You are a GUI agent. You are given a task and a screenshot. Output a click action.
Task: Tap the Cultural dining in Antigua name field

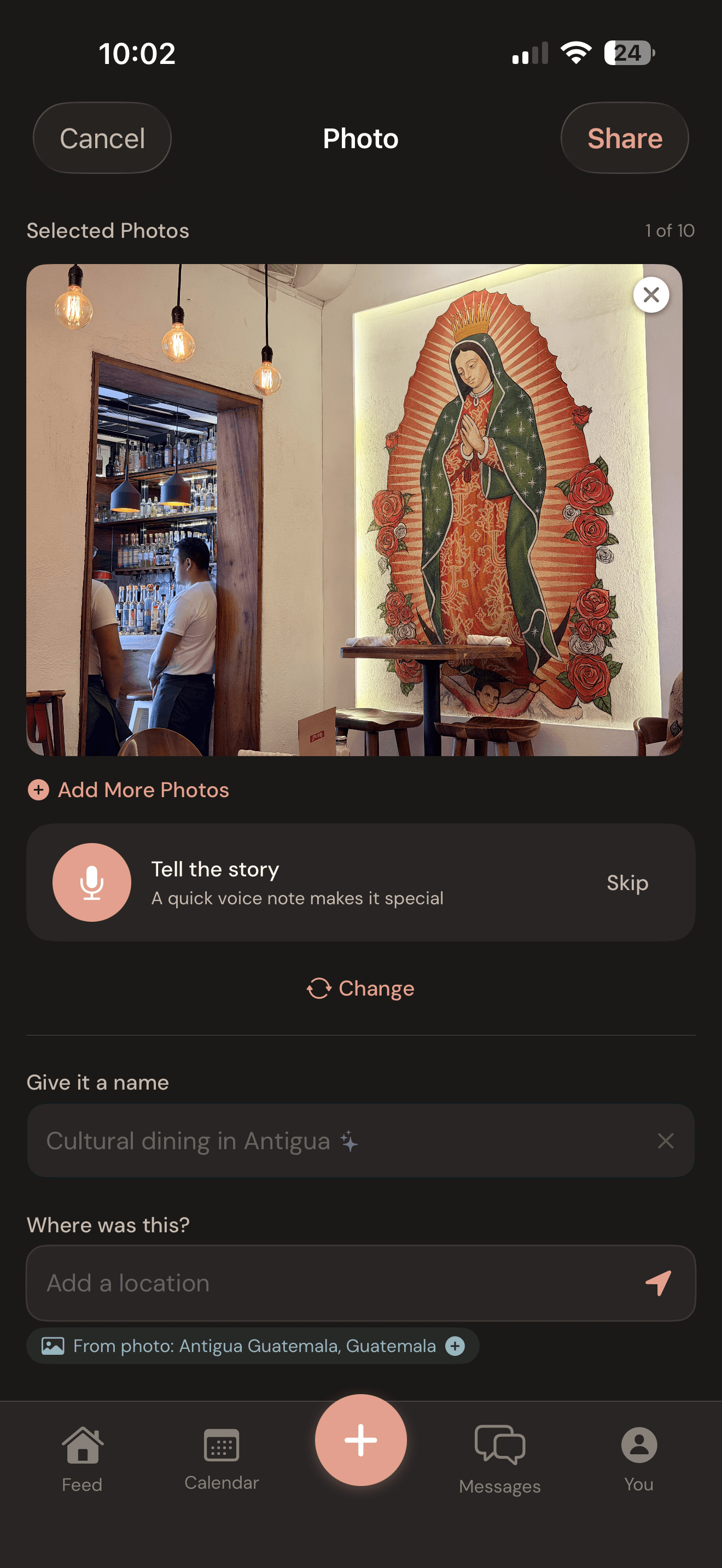pos(304,1140)
